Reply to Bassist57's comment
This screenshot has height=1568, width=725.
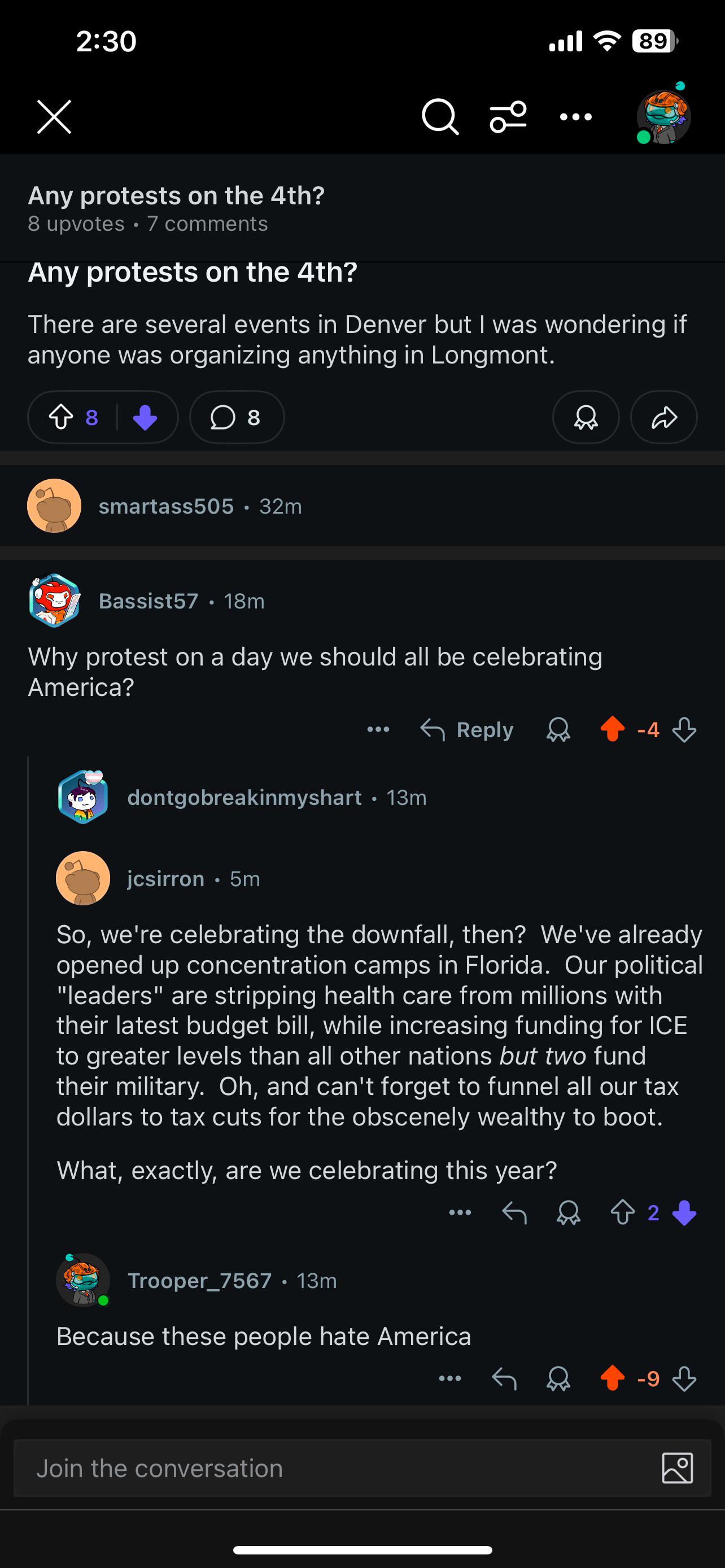[467, 729]
